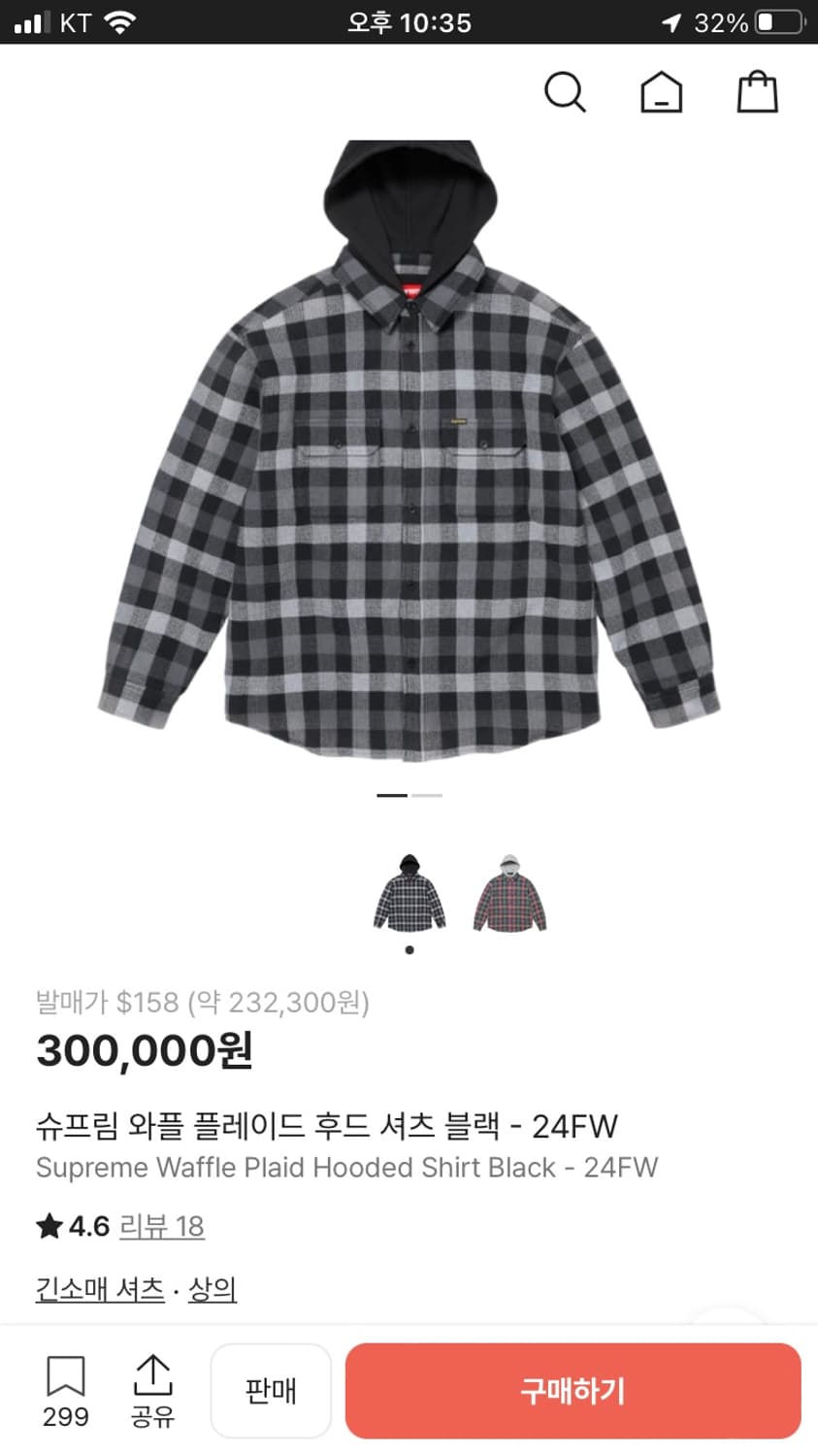Open the shopping bag icon
This screenshot has height=1456, width=818.
[757, 92]
